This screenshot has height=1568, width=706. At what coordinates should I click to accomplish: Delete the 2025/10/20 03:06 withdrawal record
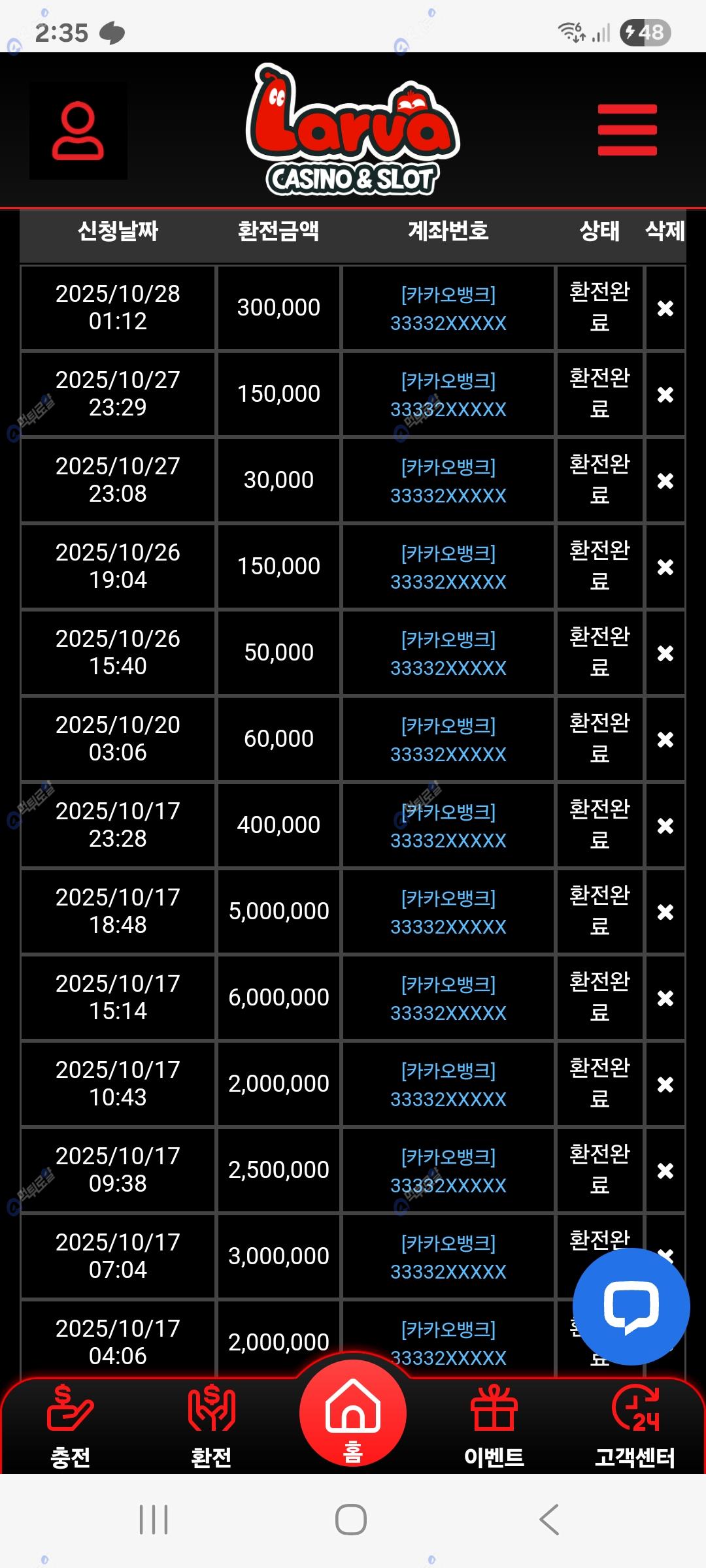pyautogui.click(x=665, y=740)
